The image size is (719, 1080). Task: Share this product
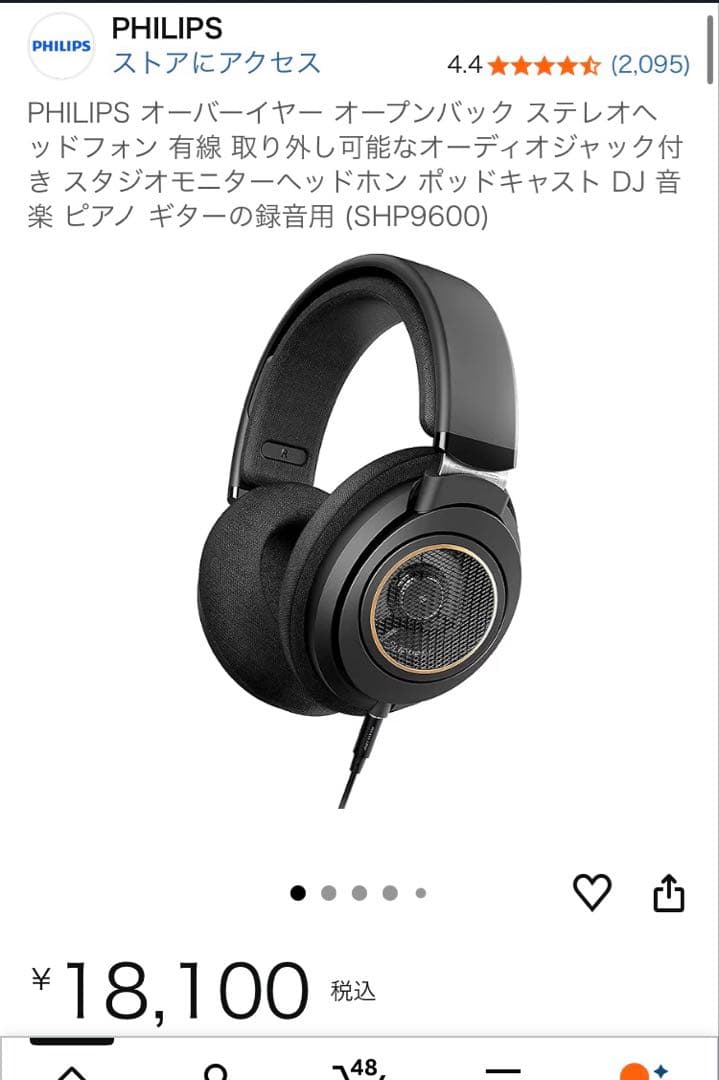[669, 892]
